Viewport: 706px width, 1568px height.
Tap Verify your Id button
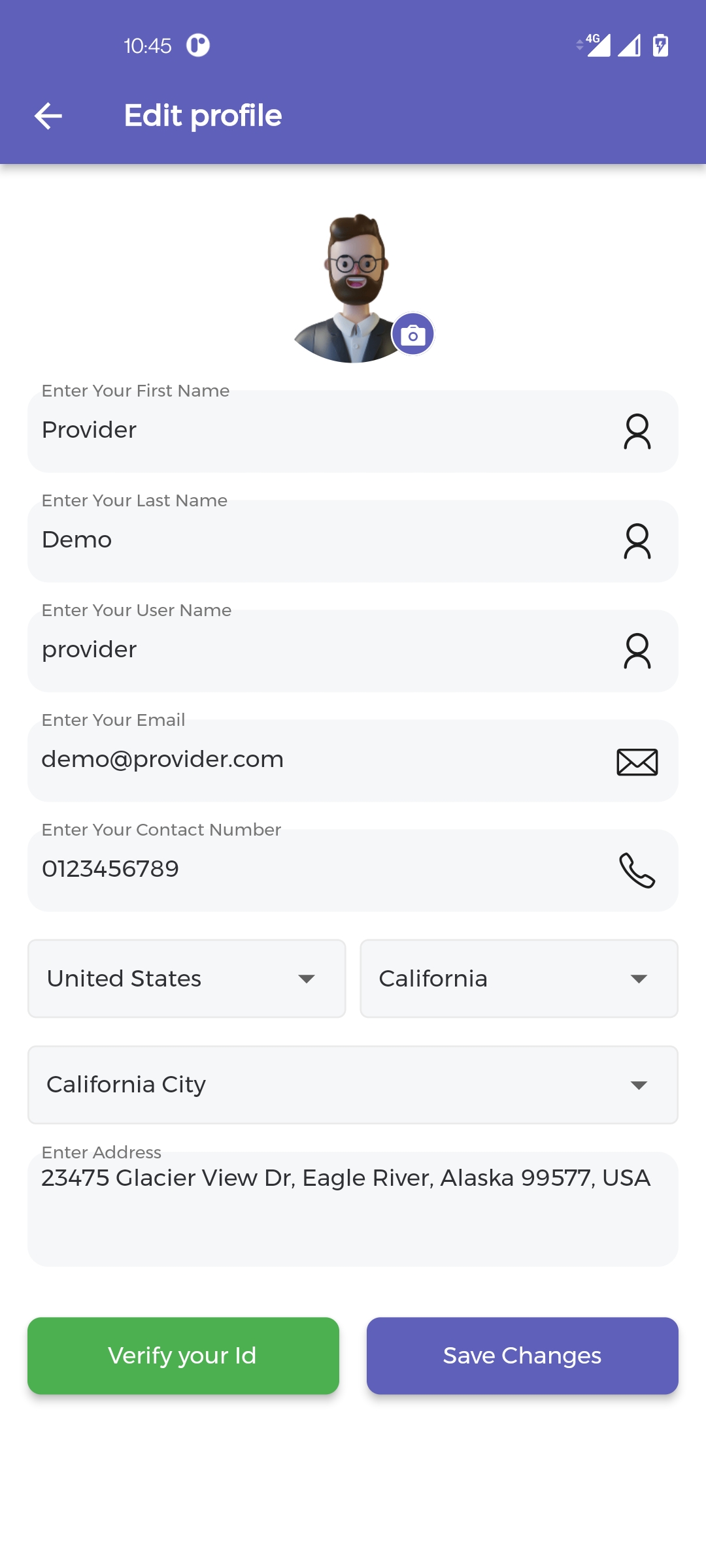pyautogui.click(x=183, y=1356)
